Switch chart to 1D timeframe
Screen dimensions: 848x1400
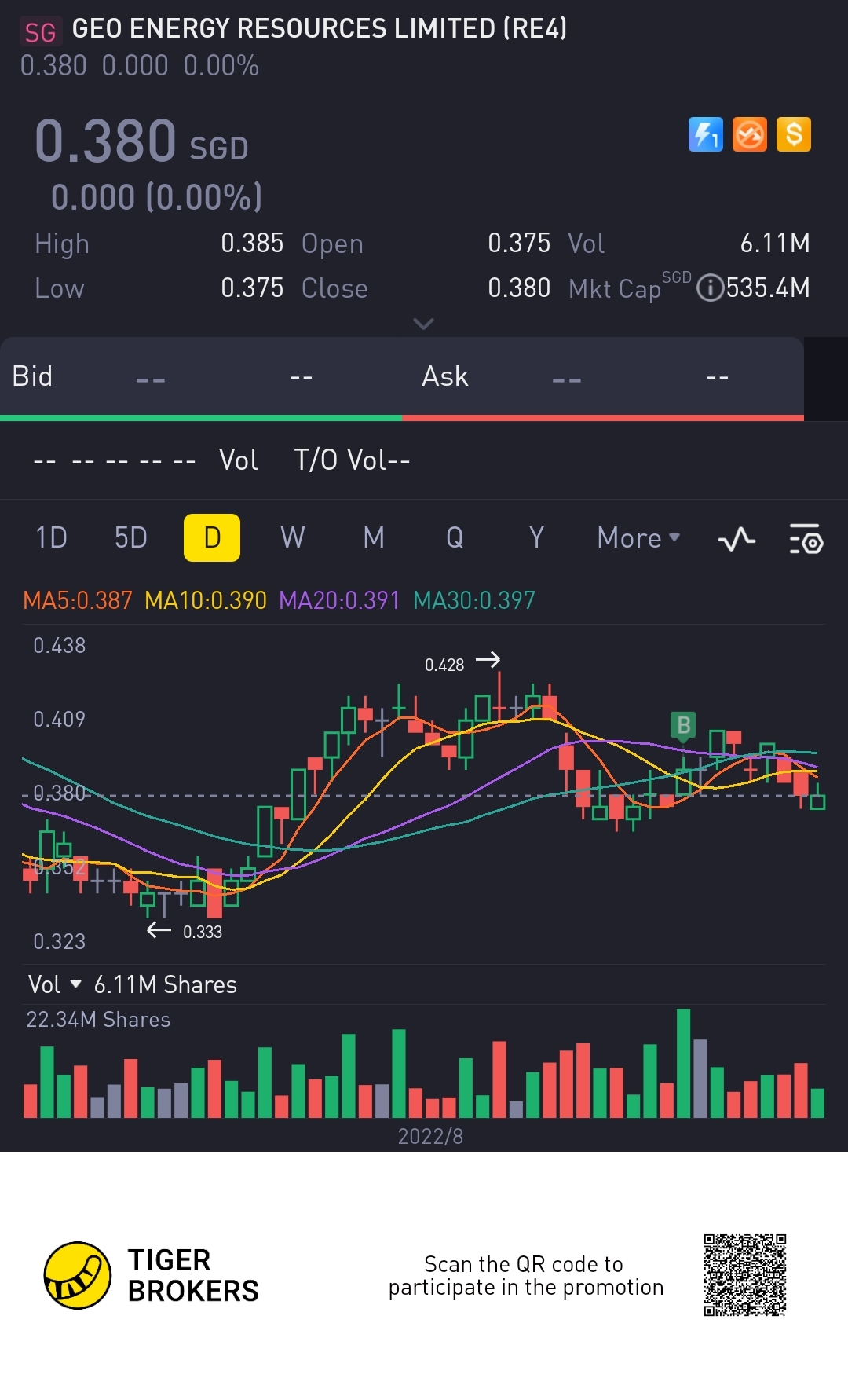pyautogui.click(x=52, y=538)
